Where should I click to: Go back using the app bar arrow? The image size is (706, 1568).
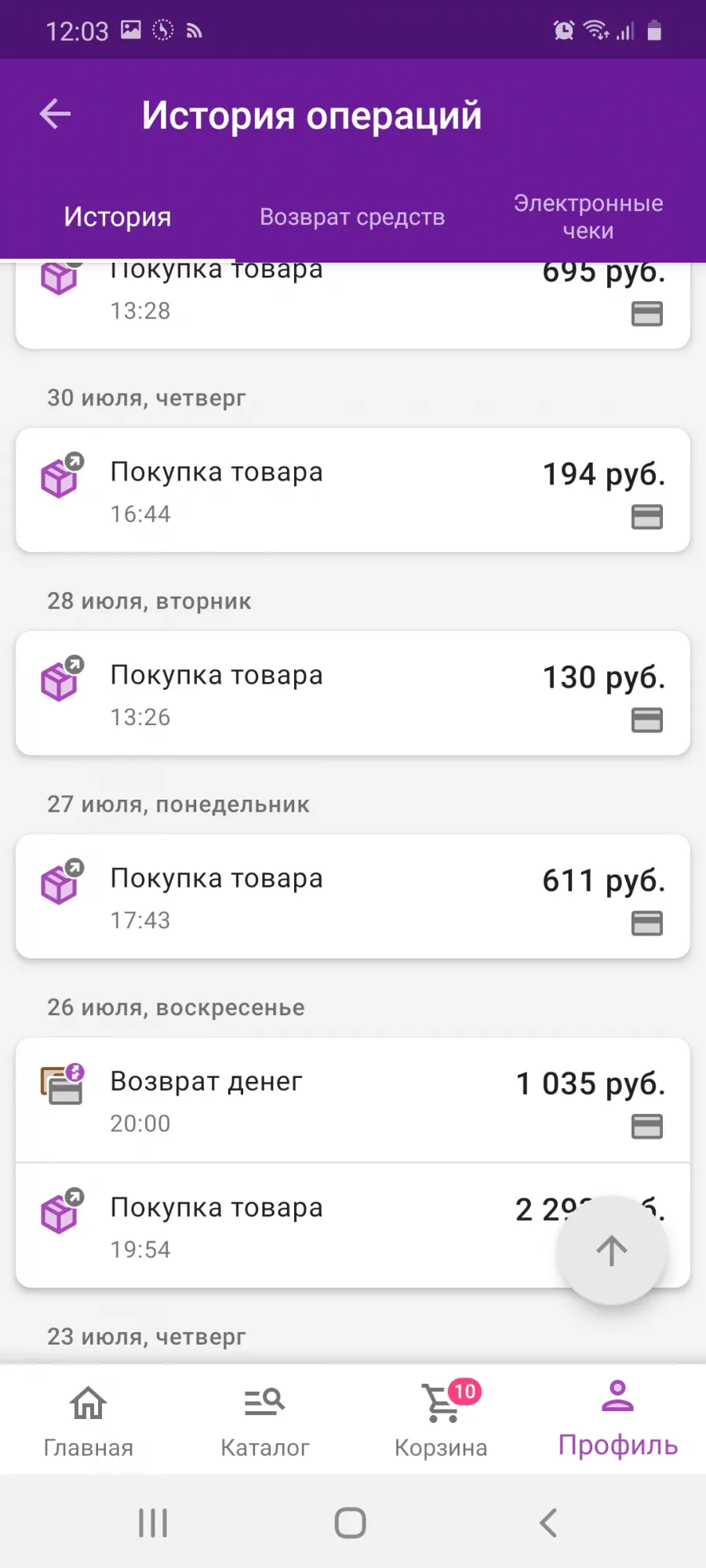pos(56,114)
